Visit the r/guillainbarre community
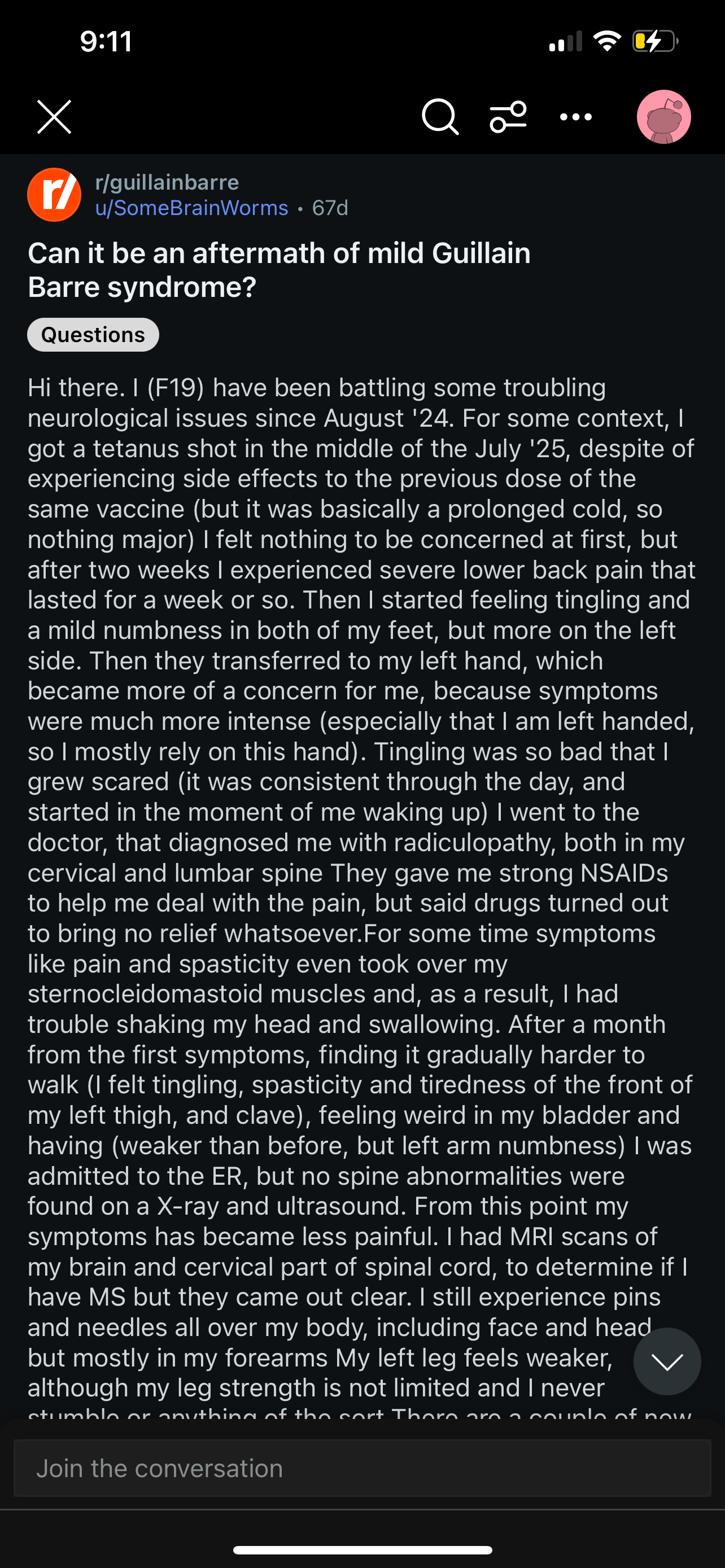725x1568 pixels. click(167, 182)
